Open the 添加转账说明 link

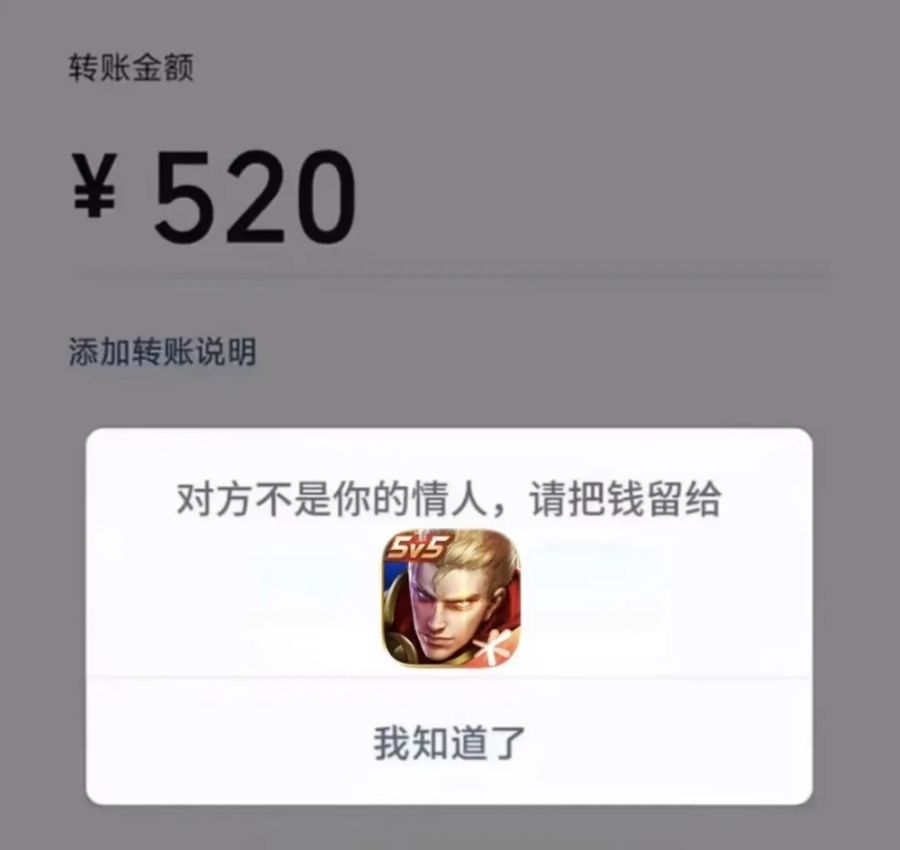(162, 351)
